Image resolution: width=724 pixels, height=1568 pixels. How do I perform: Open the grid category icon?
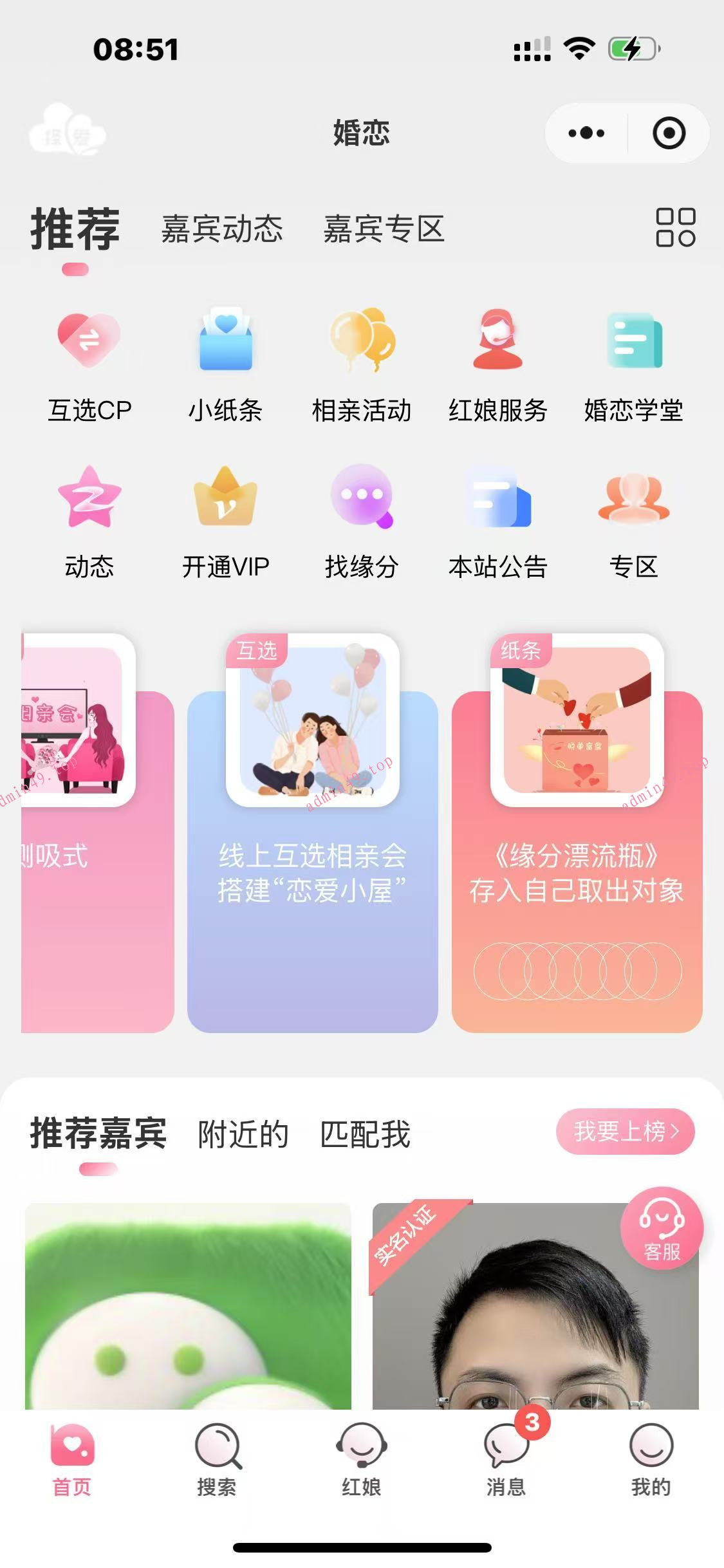click(675, 227)
